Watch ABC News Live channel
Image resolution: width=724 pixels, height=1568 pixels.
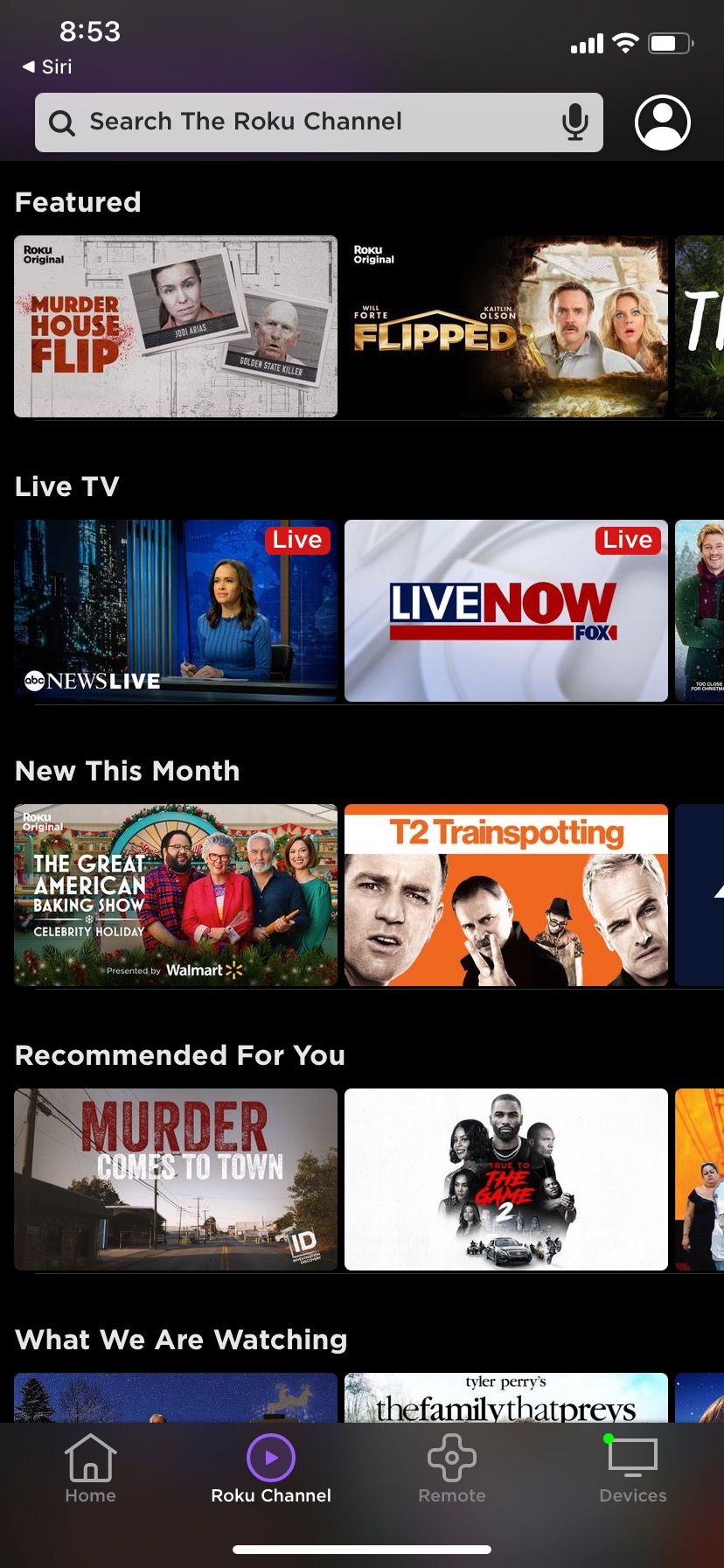[176, 611]
